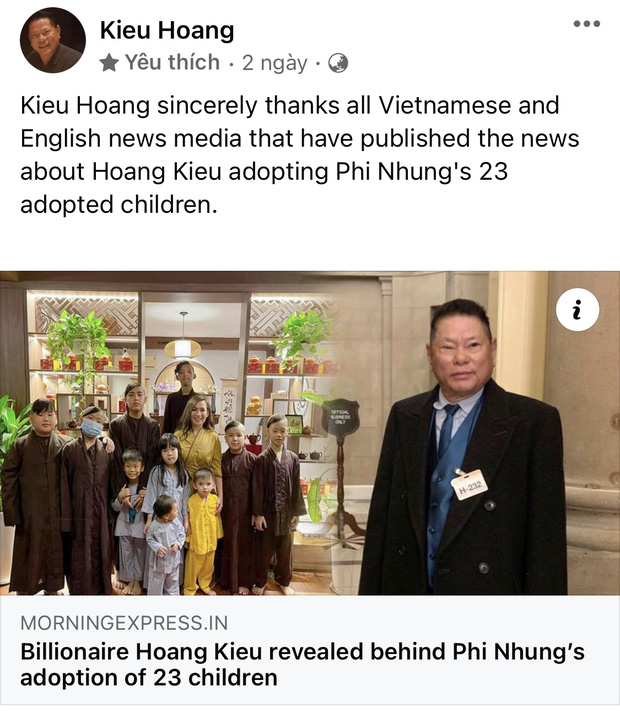Tap the info icon on link preview

577,310
